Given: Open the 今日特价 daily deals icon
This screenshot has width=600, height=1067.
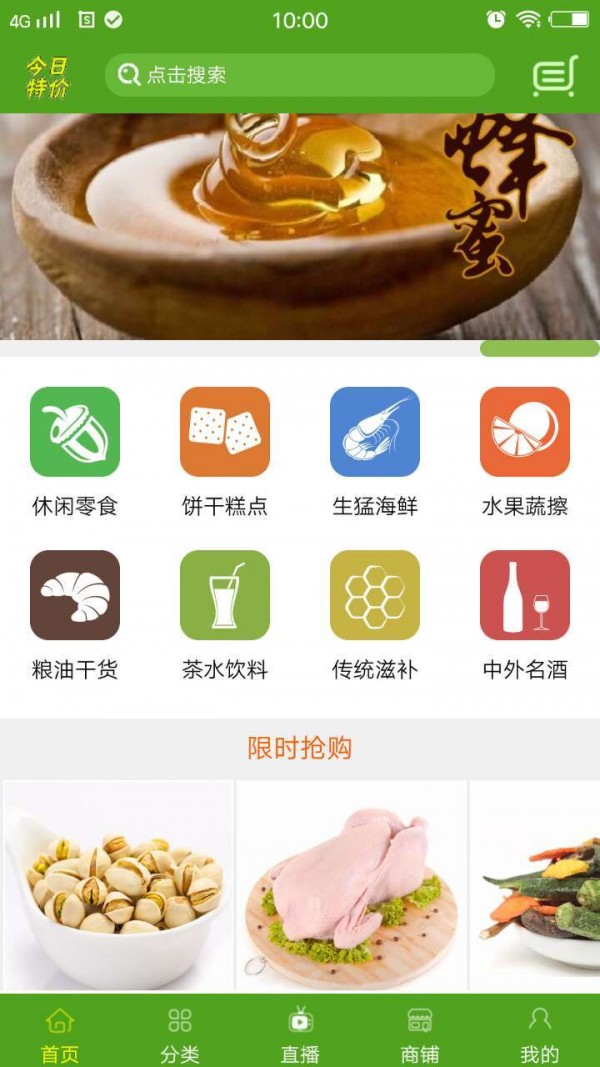Looking at the screenshot, I should click(x=48, y=77).
